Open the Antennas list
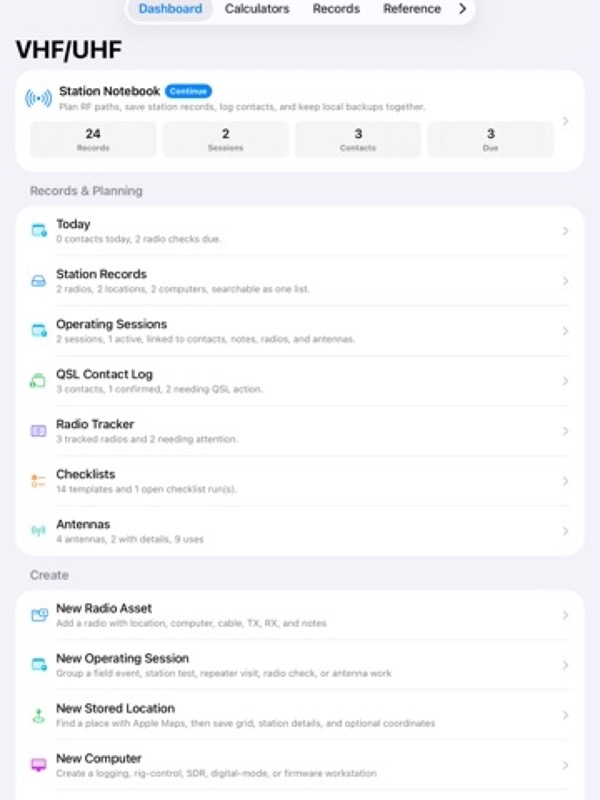 coord(300,531)
